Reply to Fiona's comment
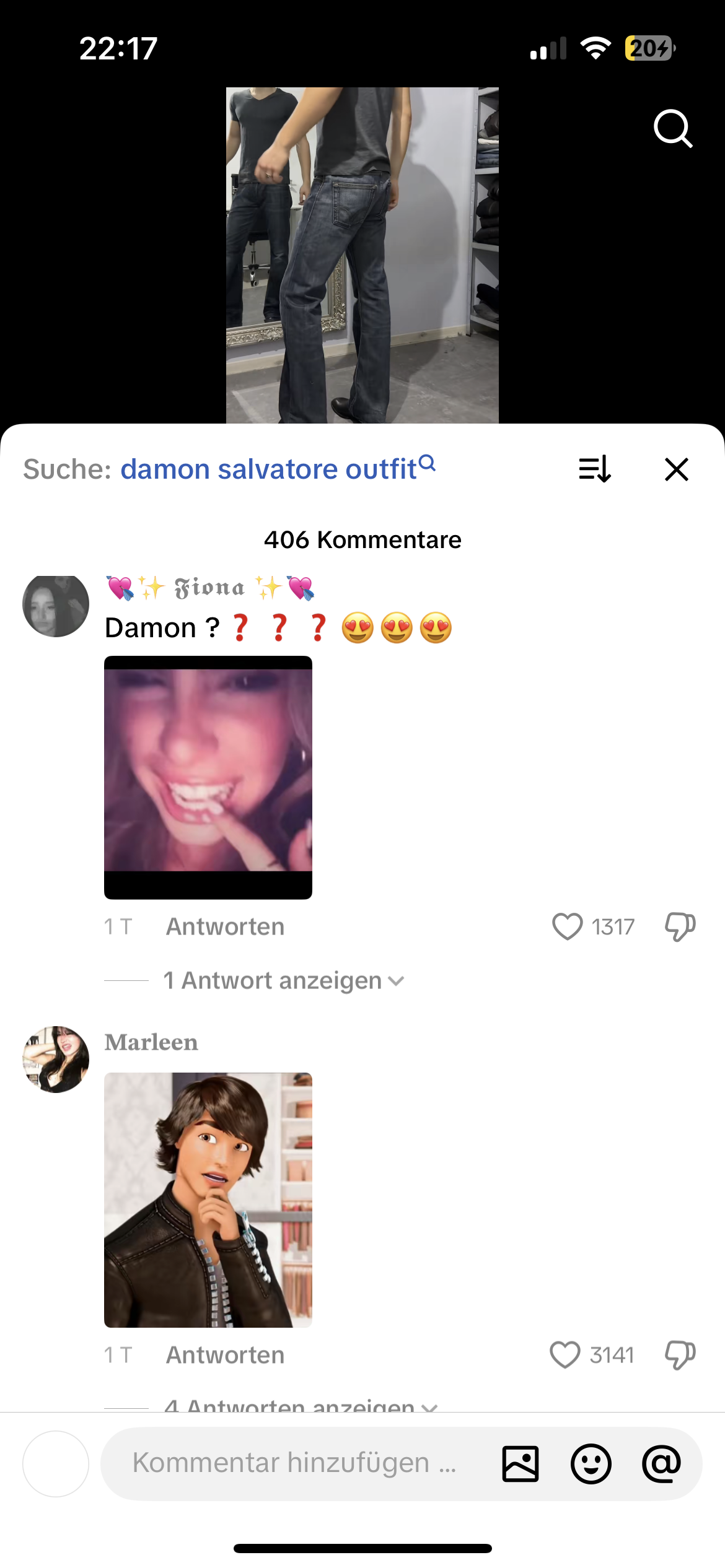The image size is (725, 1568). [x=225, y=927]
